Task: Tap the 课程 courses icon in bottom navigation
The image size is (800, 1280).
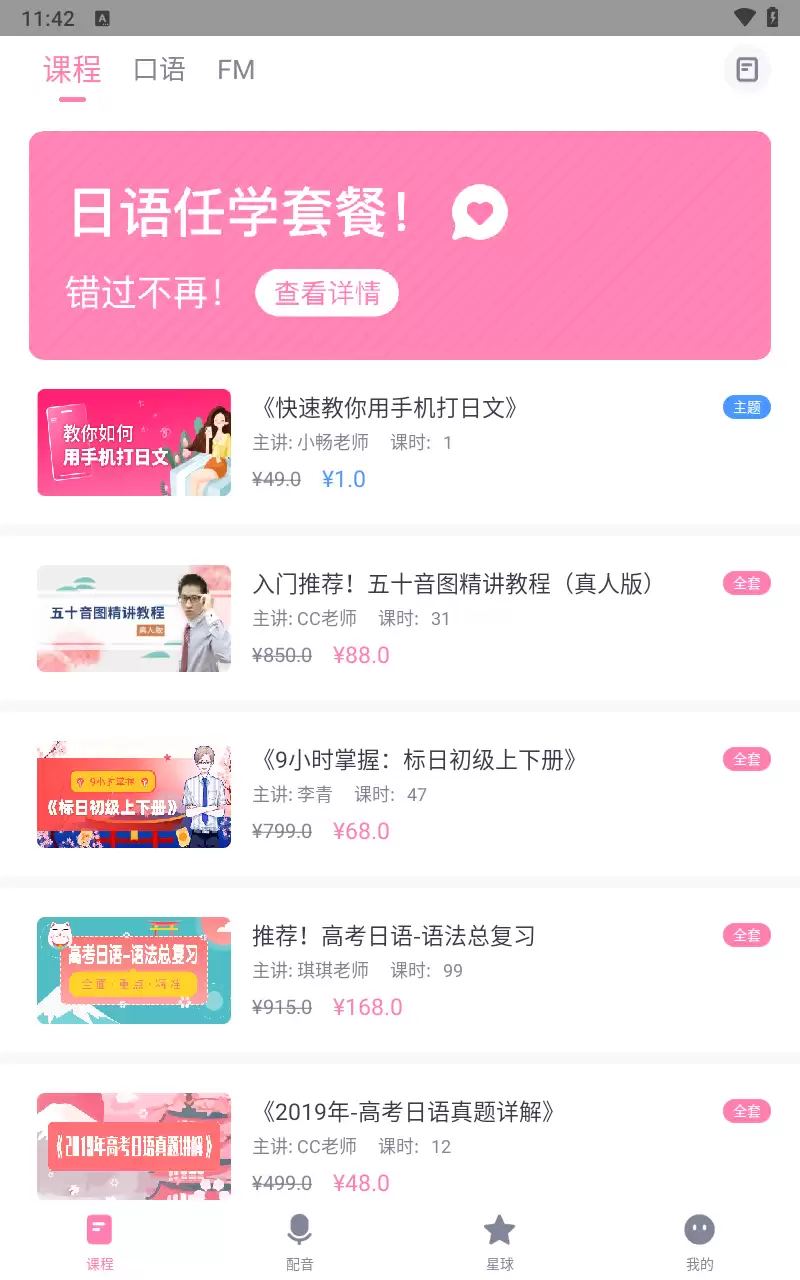Action: [99, 1229]
